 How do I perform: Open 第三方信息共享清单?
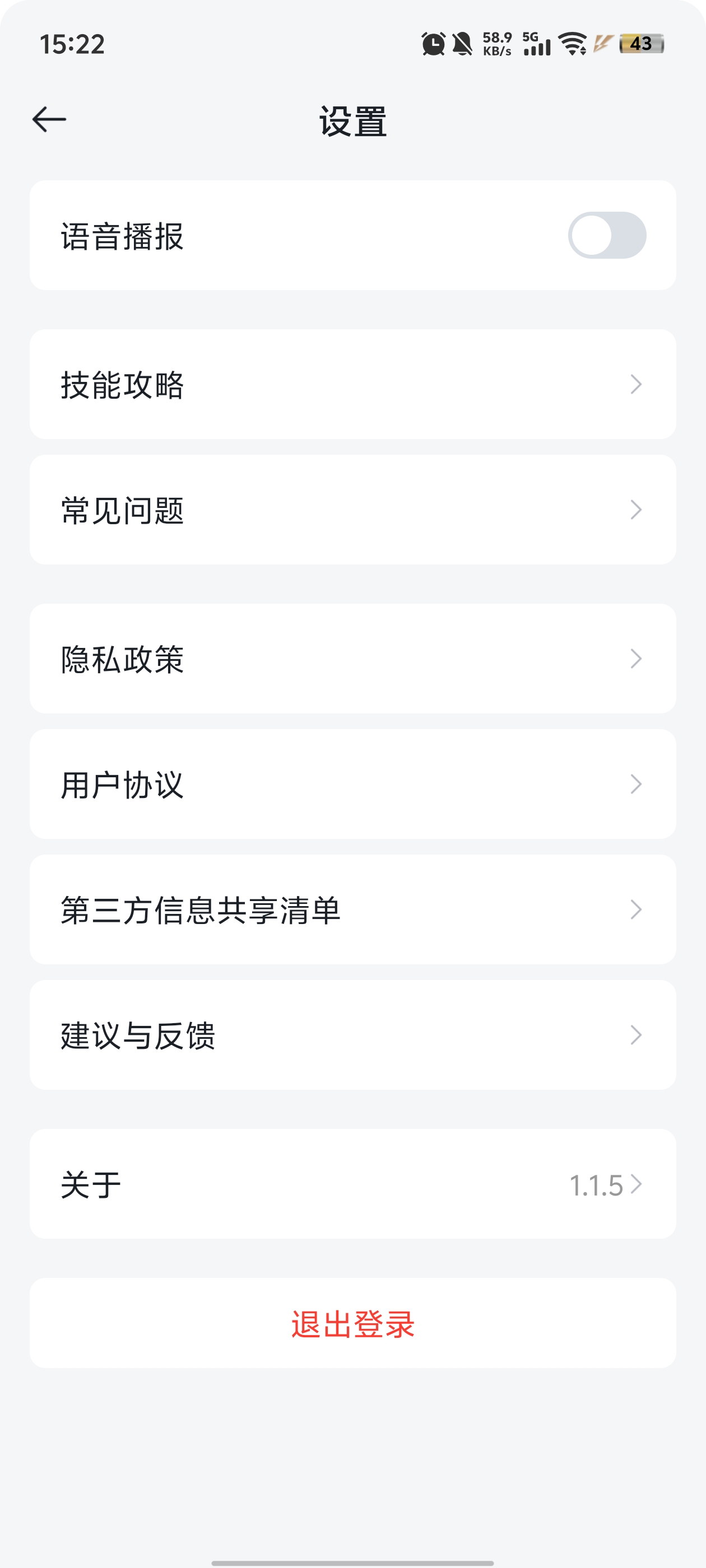coord(352,910)
